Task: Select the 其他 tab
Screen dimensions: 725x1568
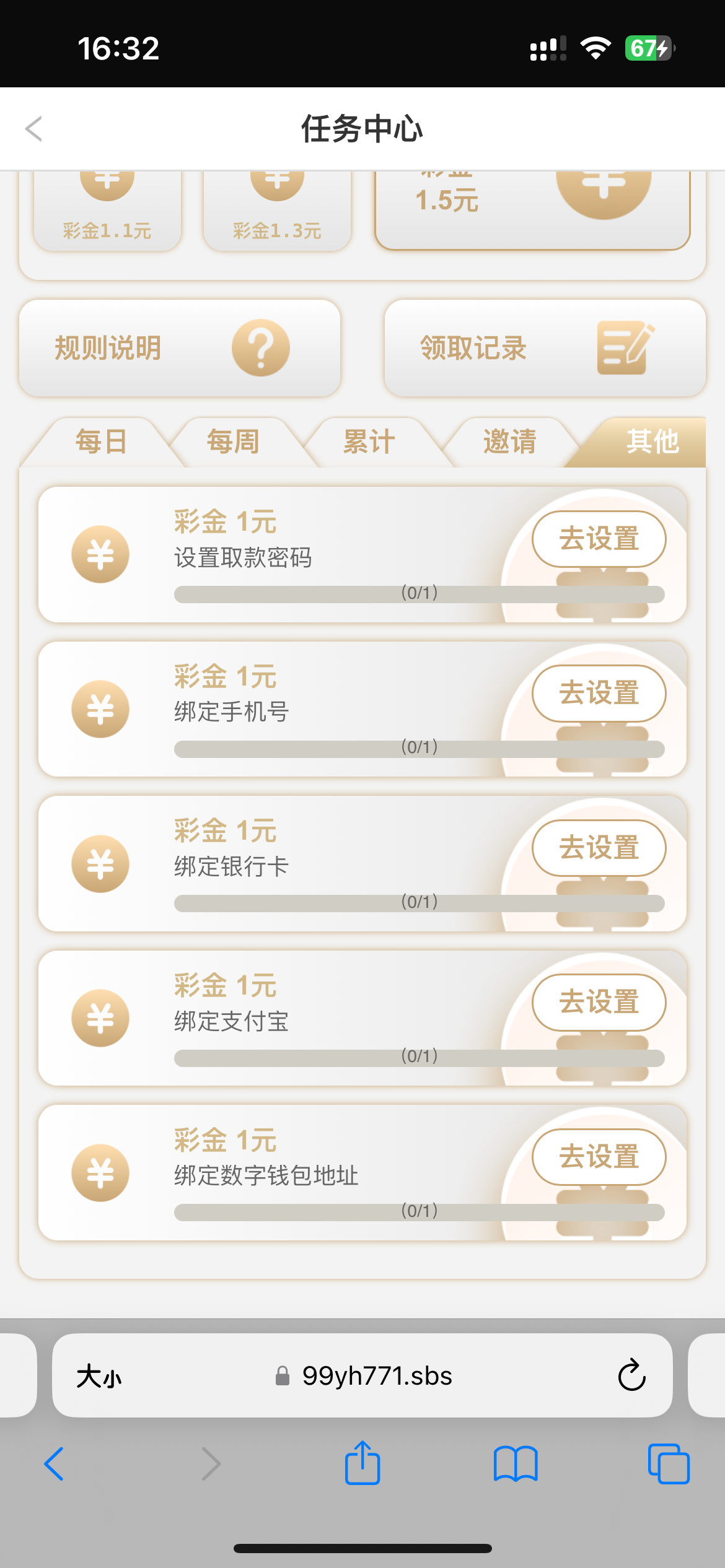Action: pyautogui.click(x=652, y=442)
